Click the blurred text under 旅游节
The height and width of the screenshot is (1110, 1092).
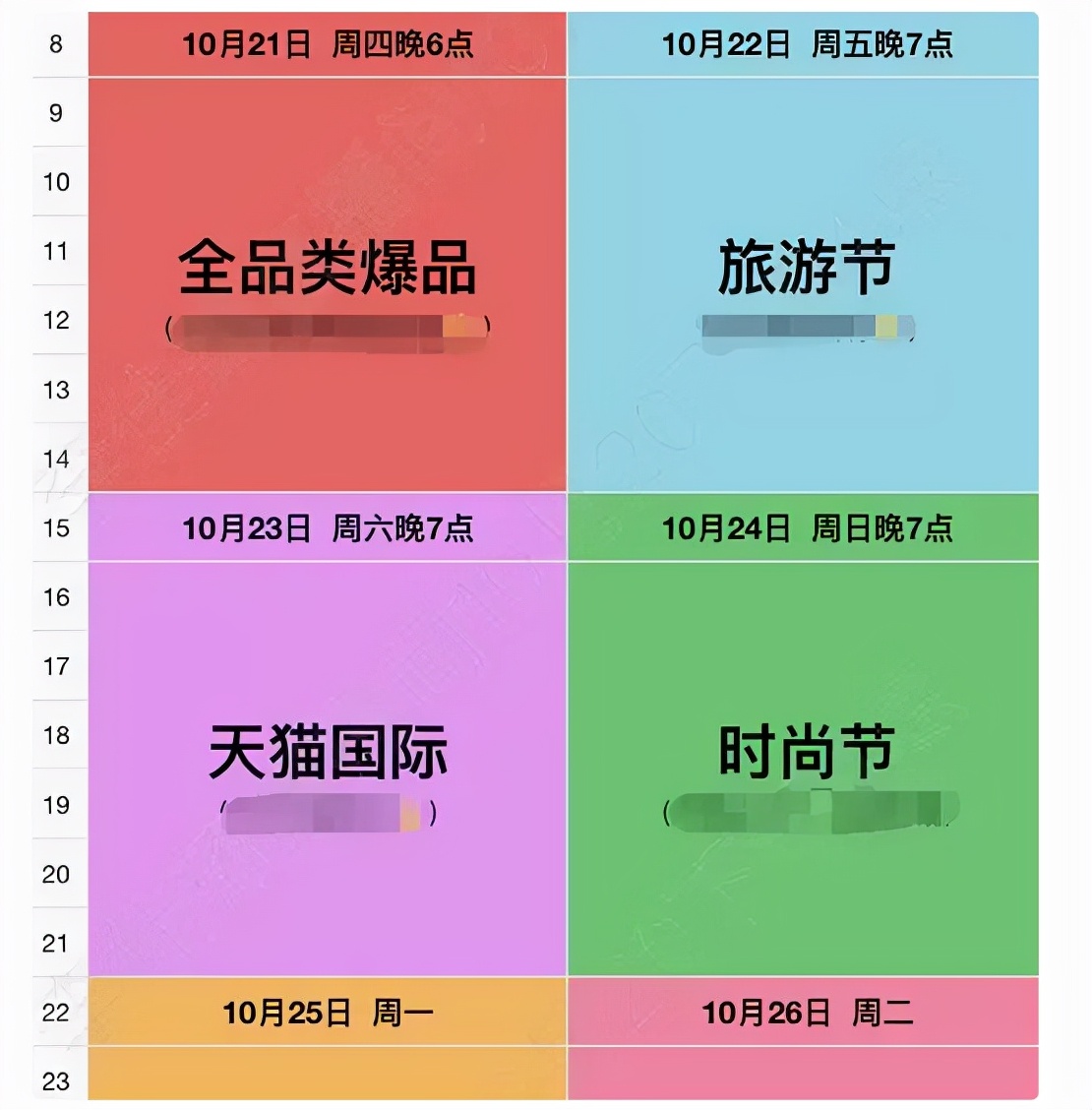coord(807,327)
